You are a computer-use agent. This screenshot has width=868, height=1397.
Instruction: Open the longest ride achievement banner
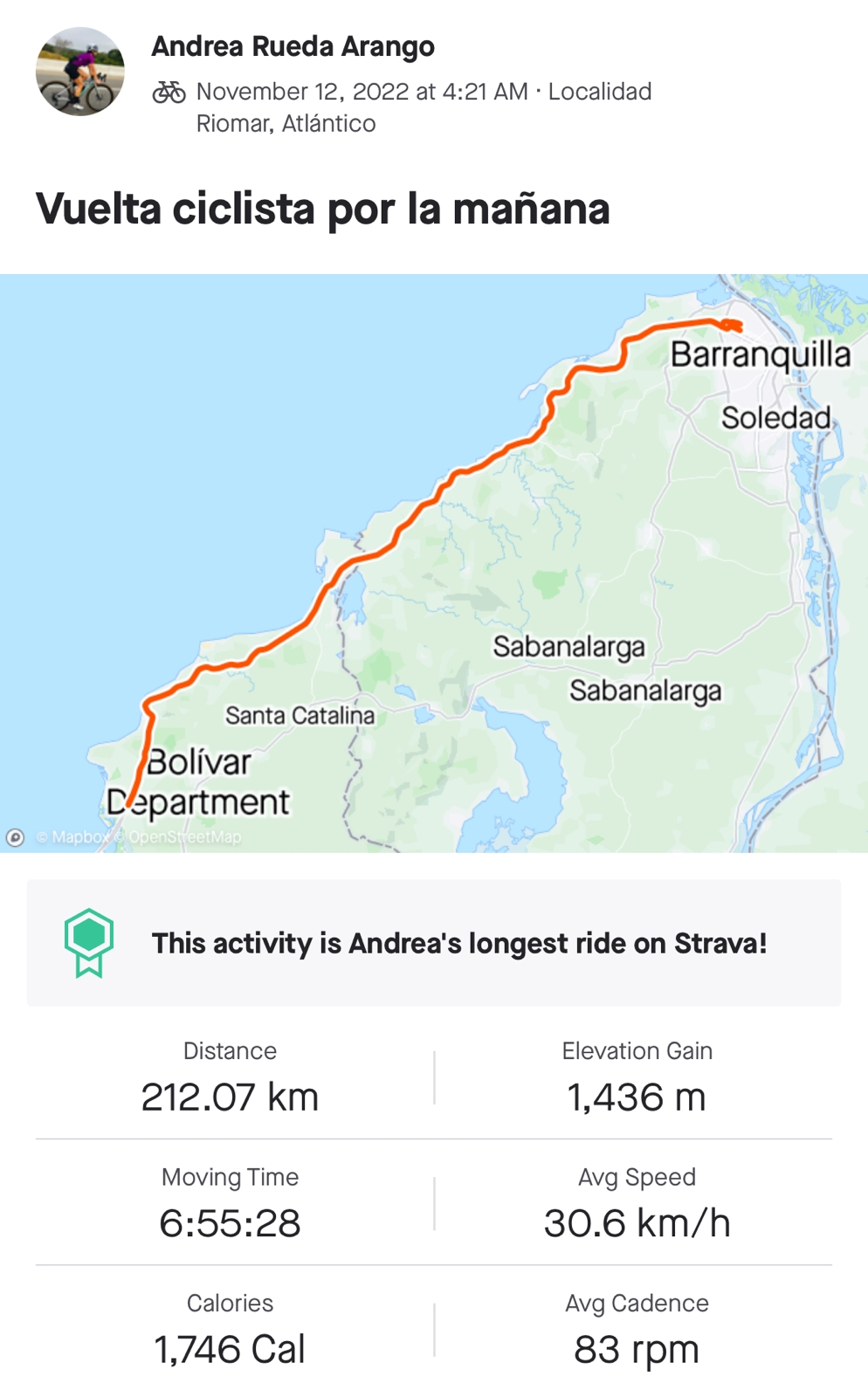pos(434,943)
